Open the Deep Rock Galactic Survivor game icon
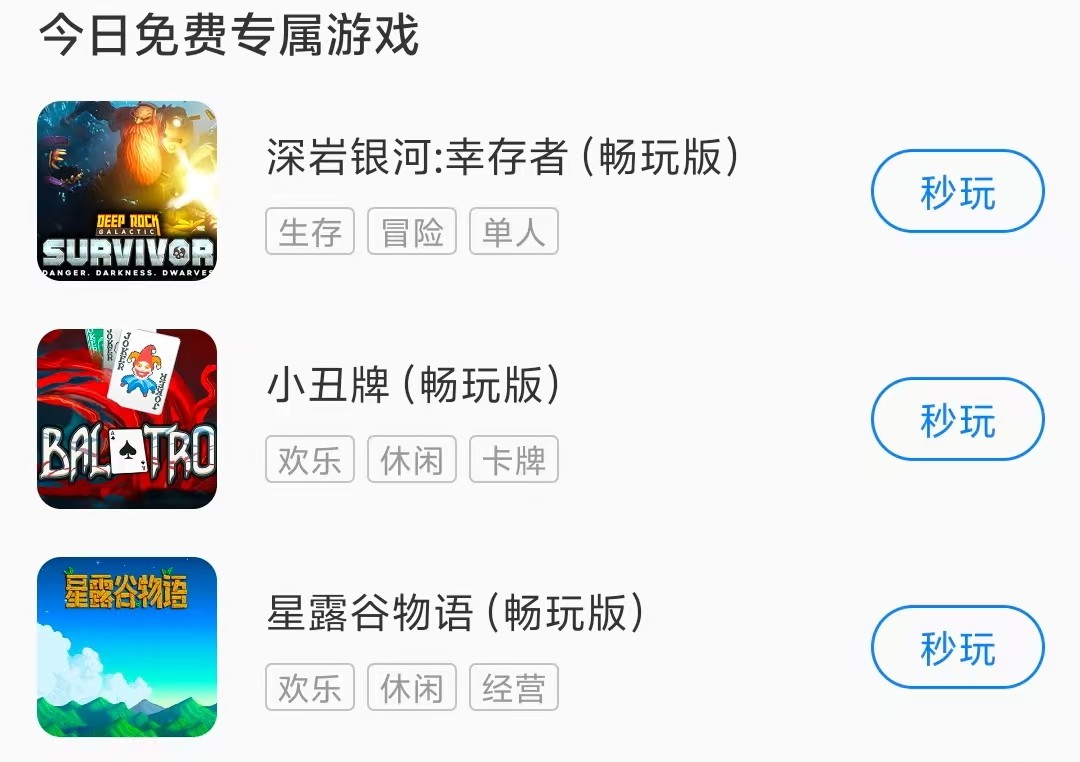 click(127, 191)
